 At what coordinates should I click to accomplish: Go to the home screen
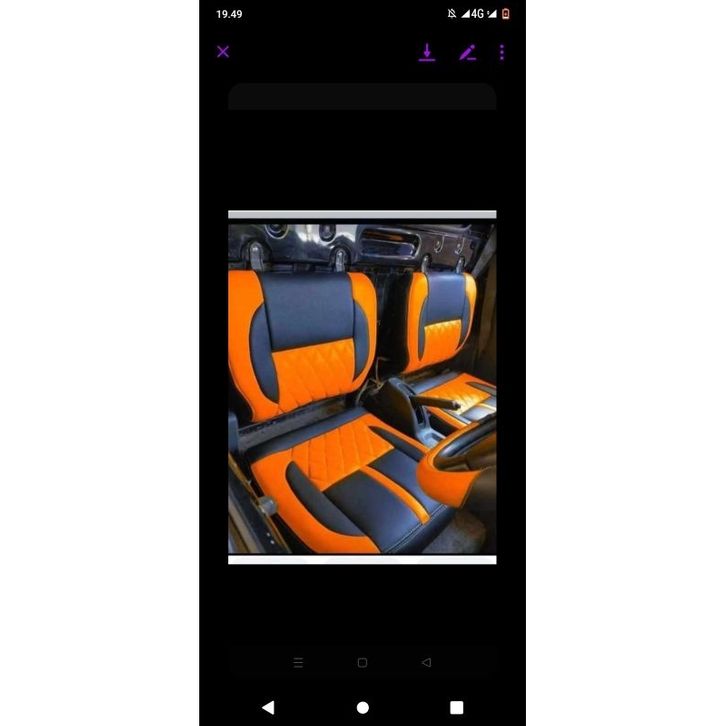363,707
